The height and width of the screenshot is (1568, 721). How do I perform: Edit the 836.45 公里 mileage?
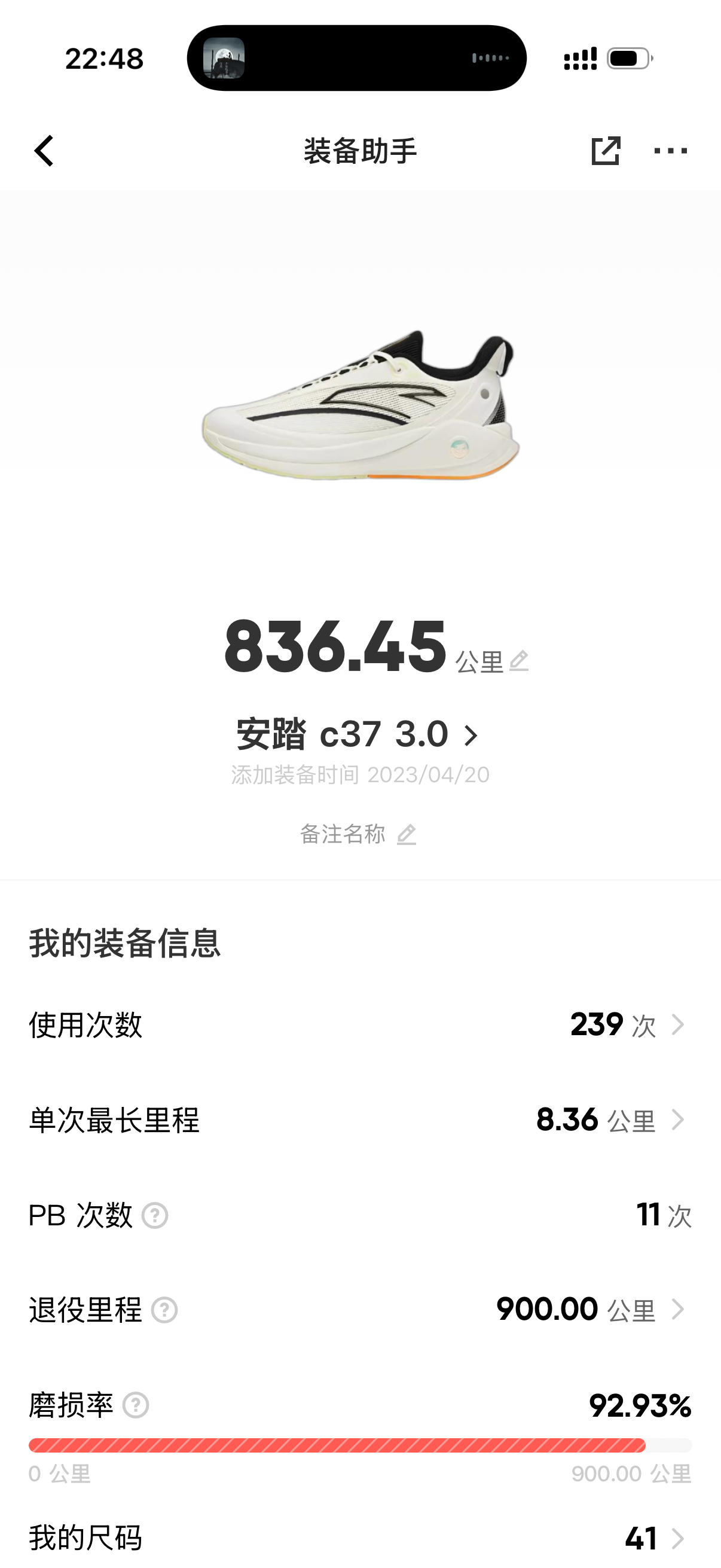(519, 661)
